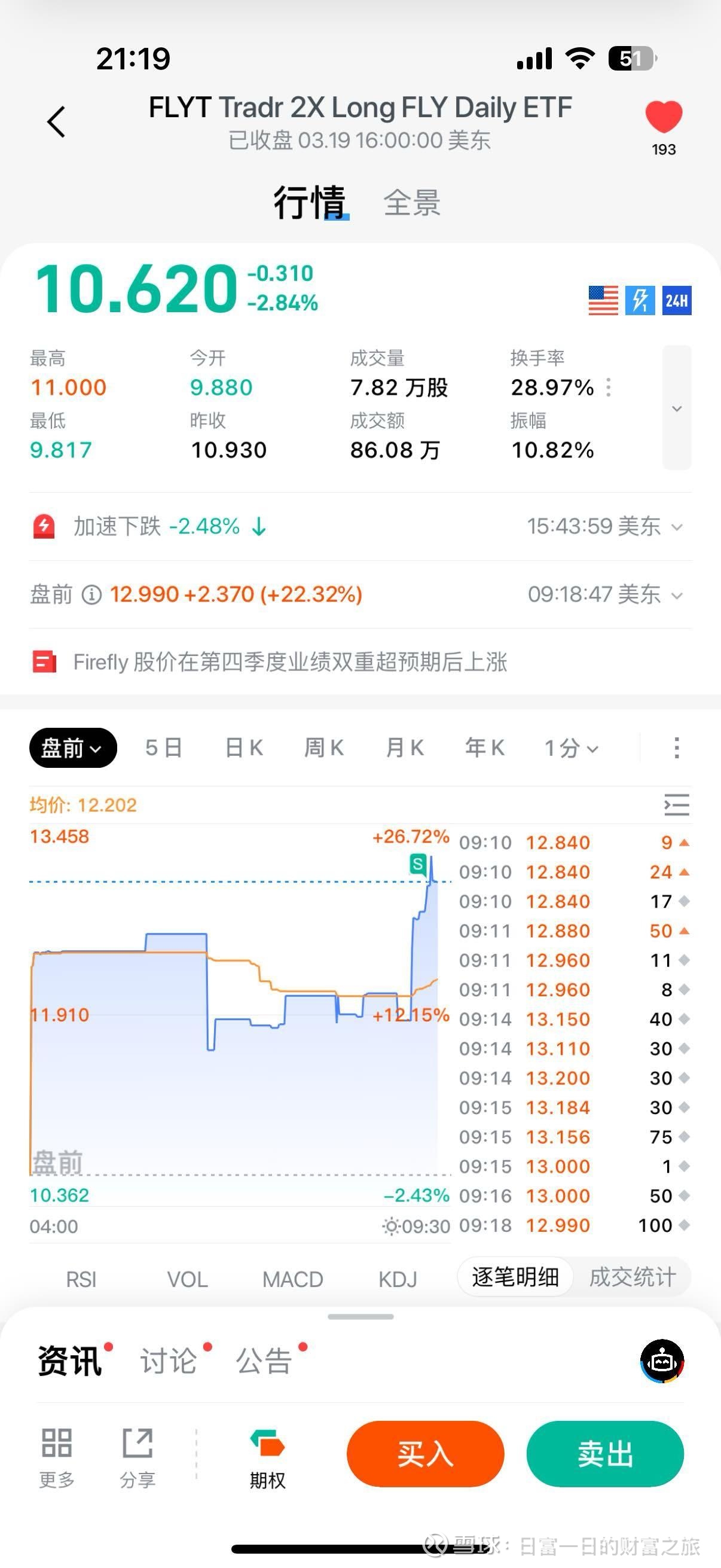Open the chart overflow menu dots

677,748
